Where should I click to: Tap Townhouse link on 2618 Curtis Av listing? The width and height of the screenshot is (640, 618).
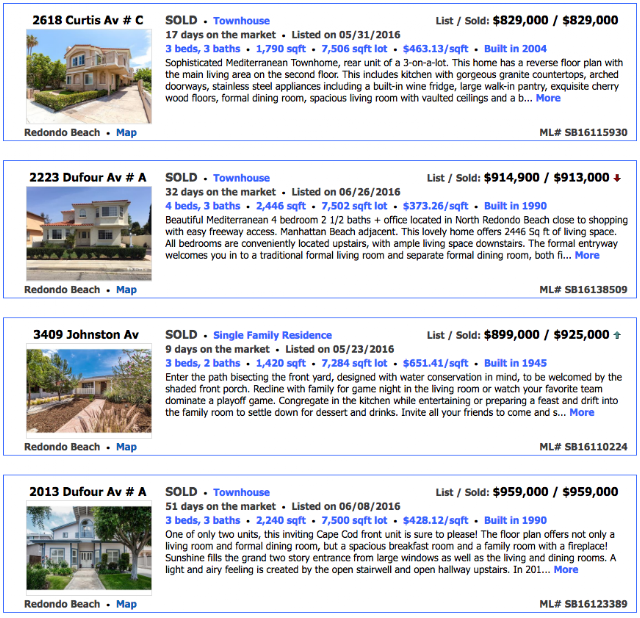click(241, 21)
